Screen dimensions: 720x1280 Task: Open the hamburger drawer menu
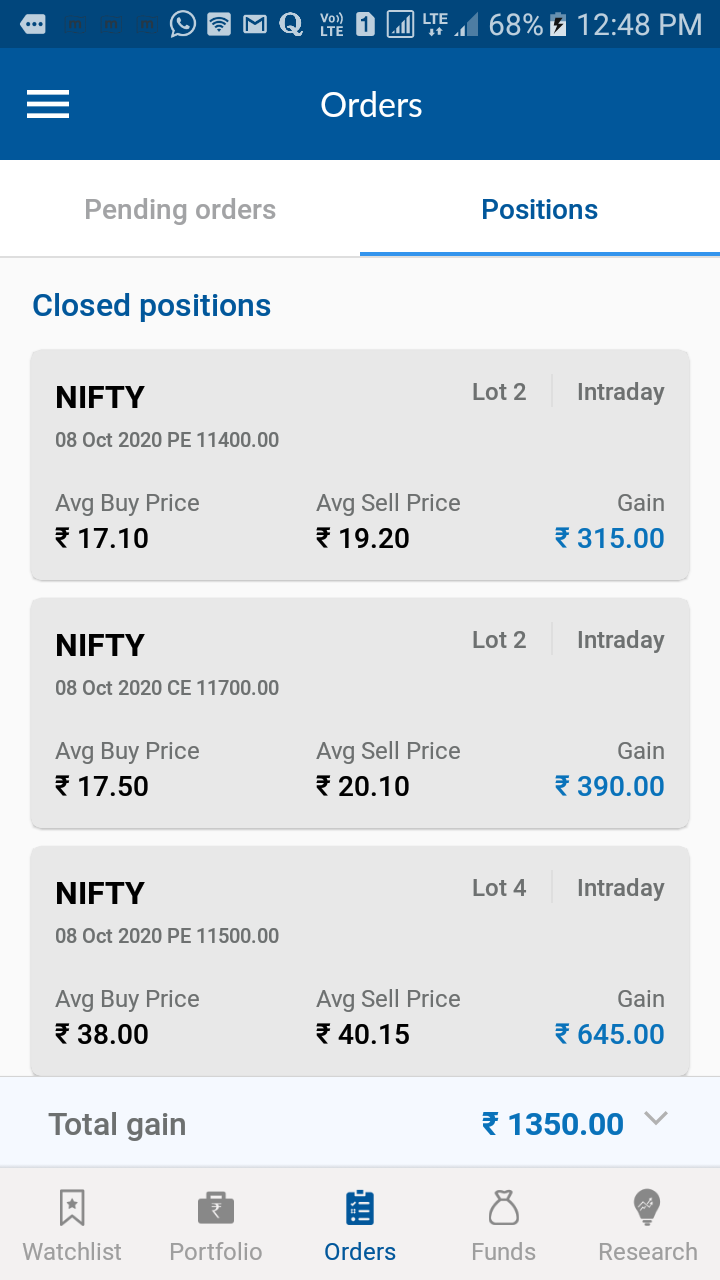point(48,105)
